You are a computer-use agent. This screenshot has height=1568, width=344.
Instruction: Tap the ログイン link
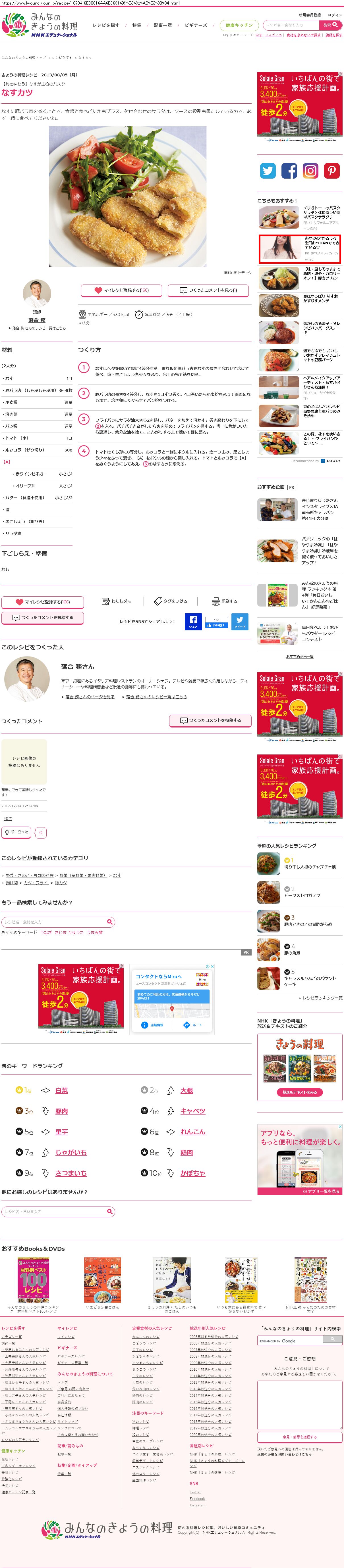pyautogui.click(x=335, y=14)
